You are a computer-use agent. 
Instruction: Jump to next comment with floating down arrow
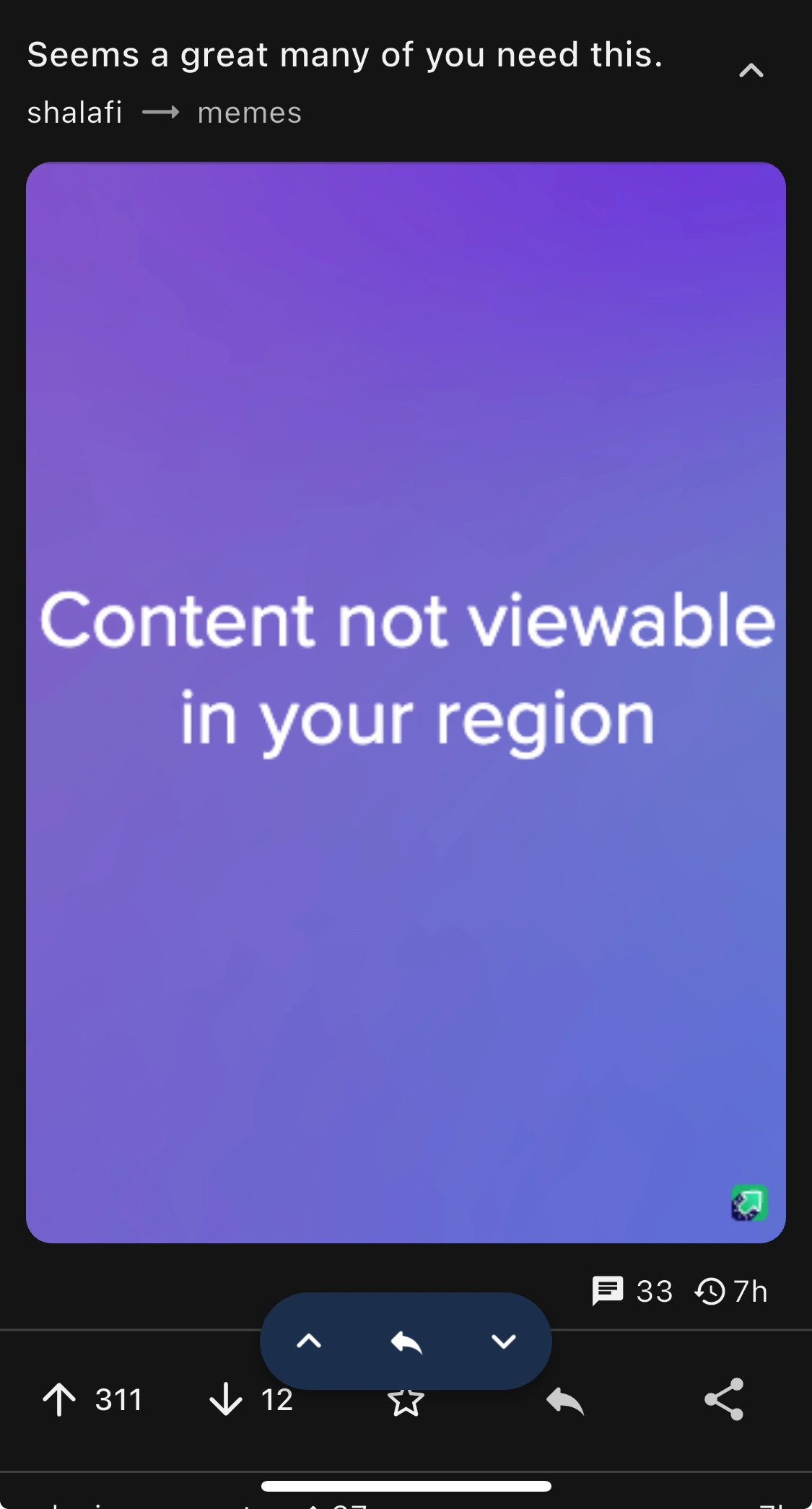[503, 1341]
